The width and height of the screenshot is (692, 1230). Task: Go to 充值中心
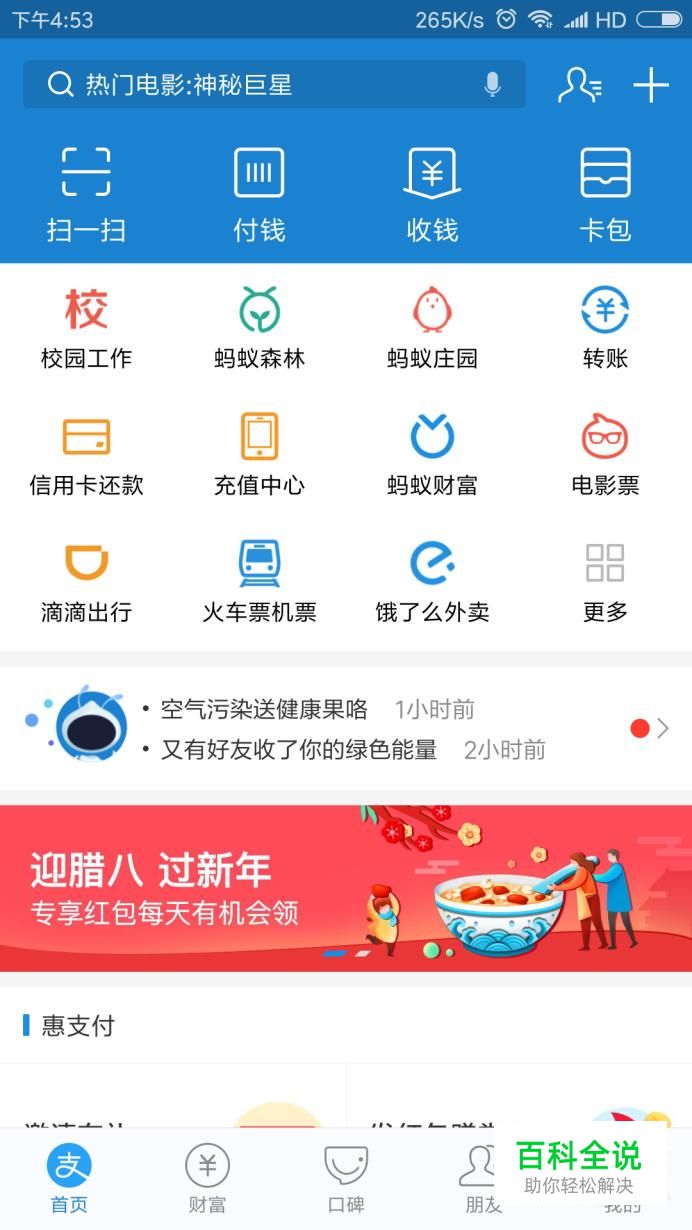[x=259, y=454]
